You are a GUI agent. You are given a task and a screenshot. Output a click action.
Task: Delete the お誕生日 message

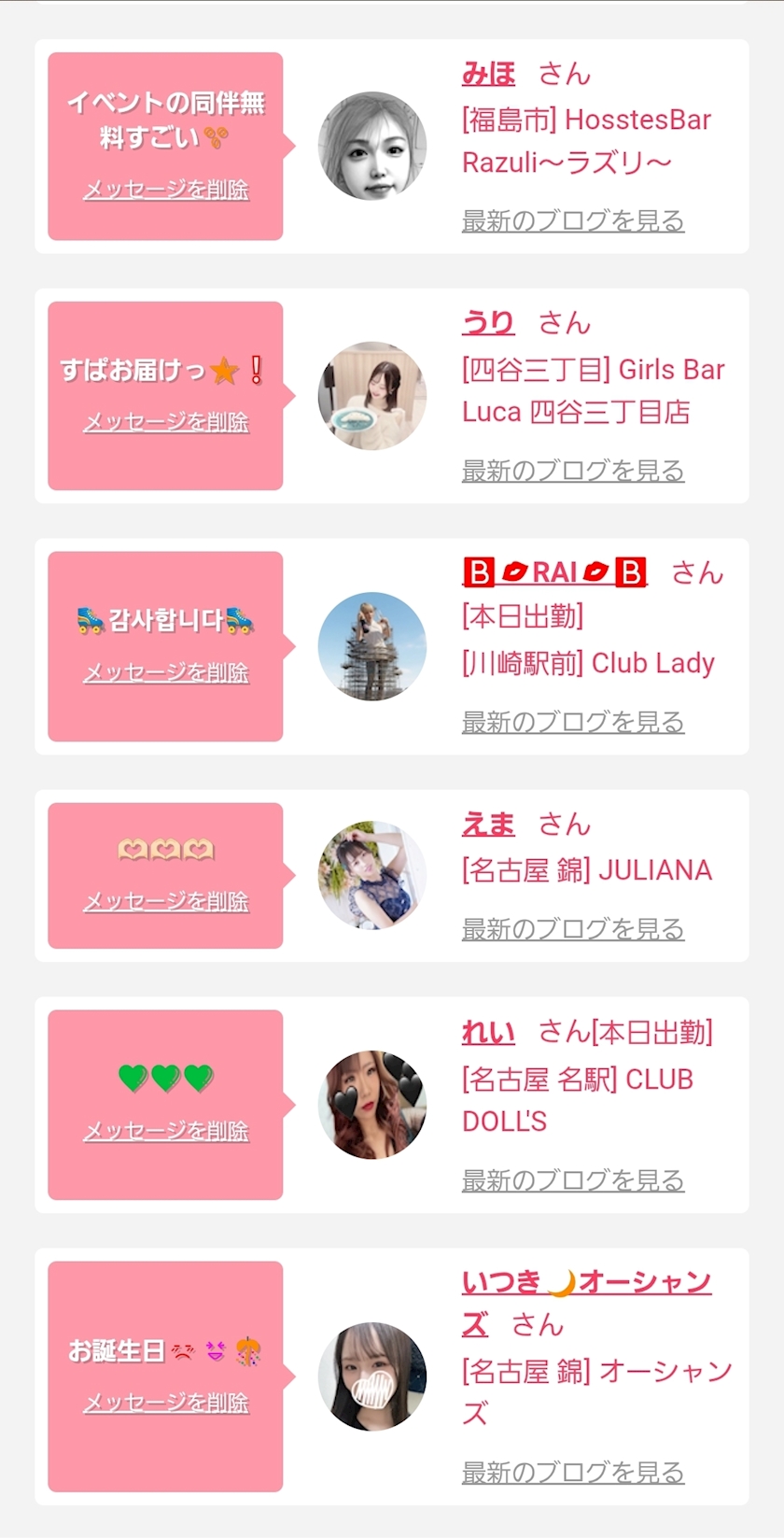[x=166, y=1403]
